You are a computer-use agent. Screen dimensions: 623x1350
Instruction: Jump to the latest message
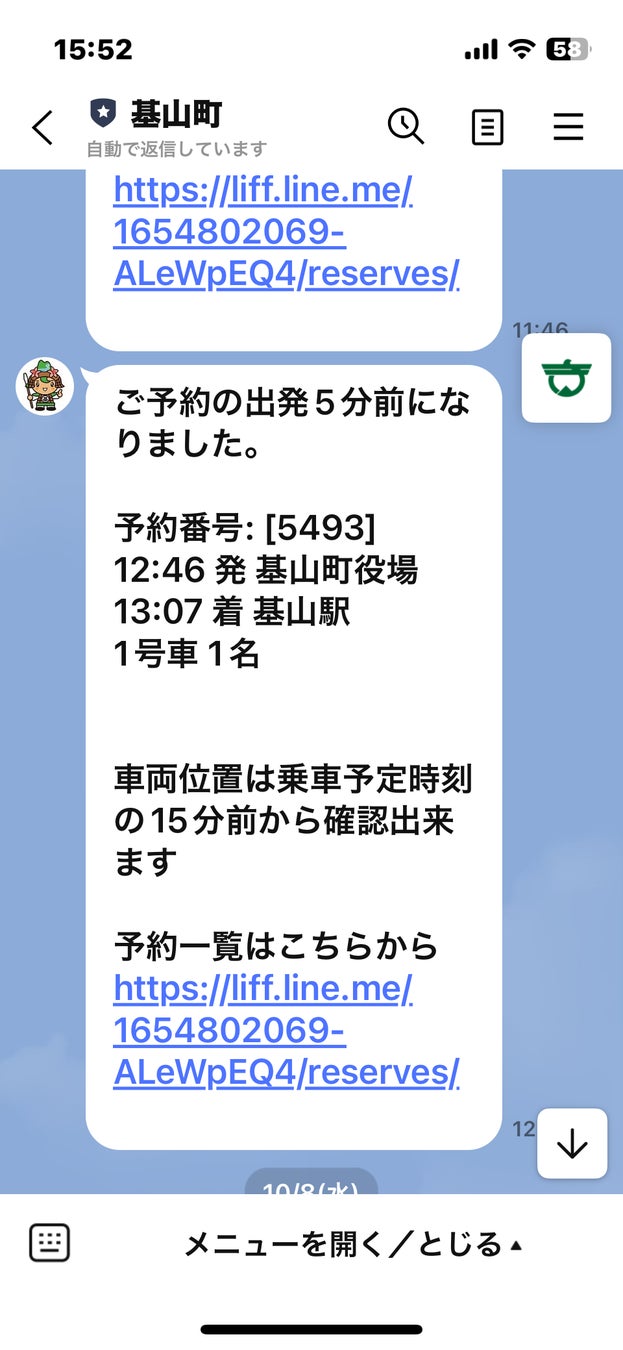point(572,1143)
